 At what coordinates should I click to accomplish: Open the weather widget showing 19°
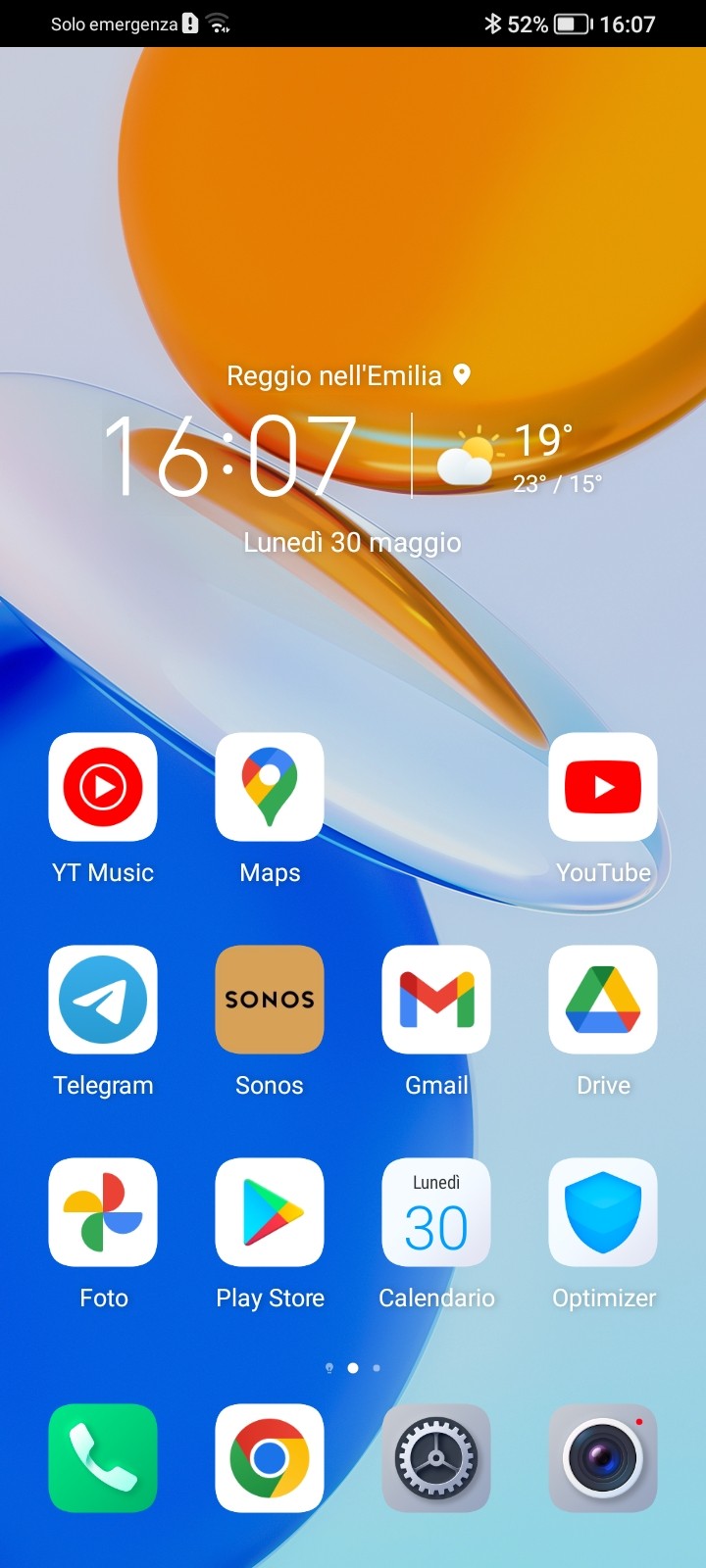click(x=520, y=456)
